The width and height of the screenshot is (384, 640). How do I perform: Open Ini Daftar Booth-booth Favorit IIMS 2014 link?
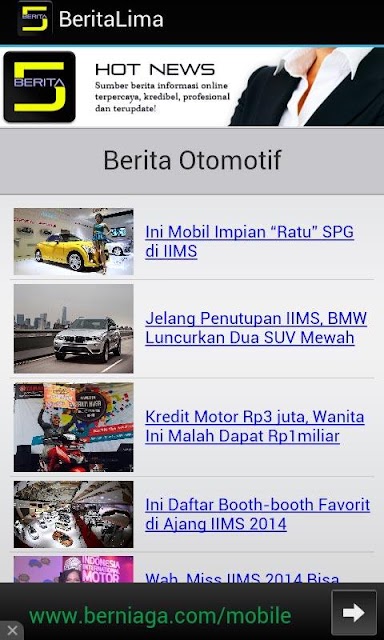click(257, 514)
